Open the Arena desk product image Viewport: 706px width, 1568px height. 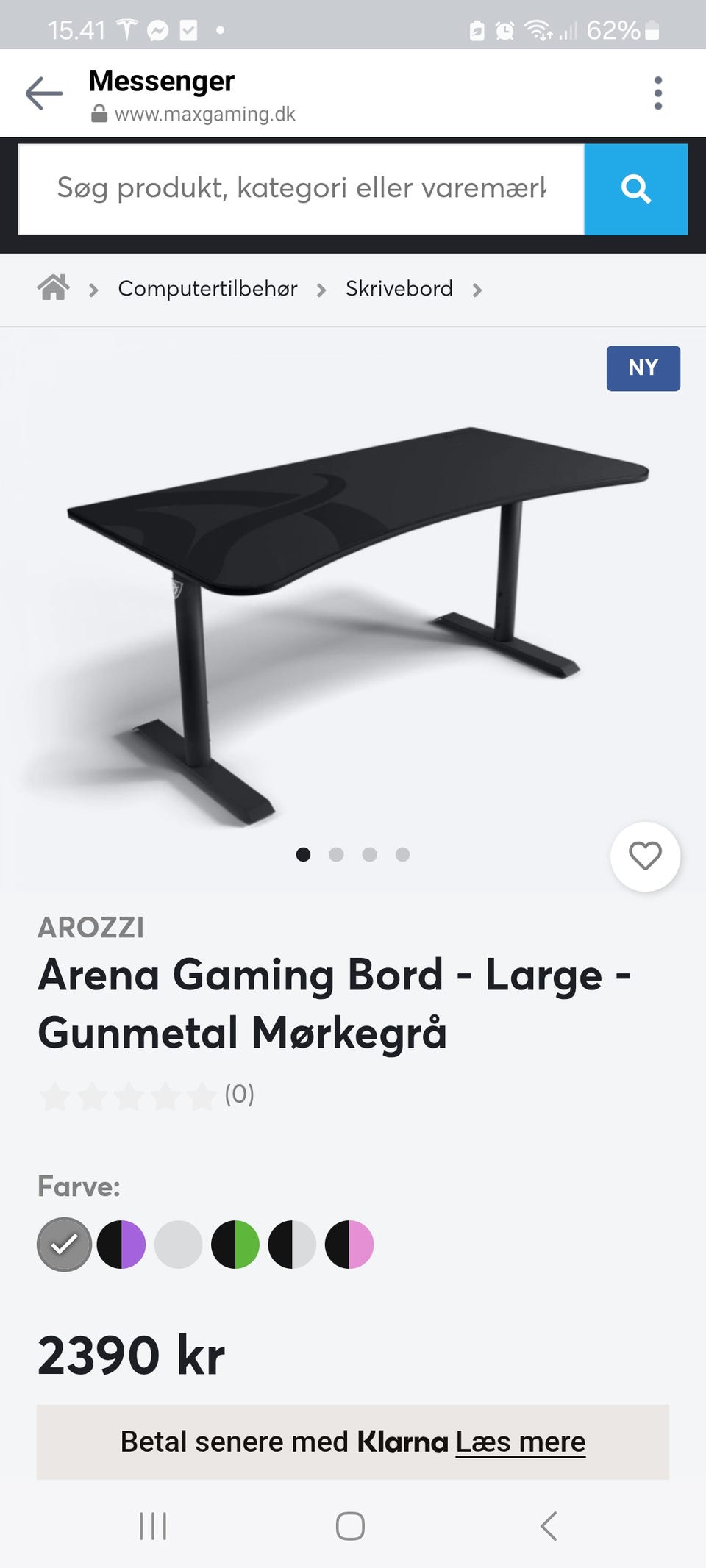353,617
